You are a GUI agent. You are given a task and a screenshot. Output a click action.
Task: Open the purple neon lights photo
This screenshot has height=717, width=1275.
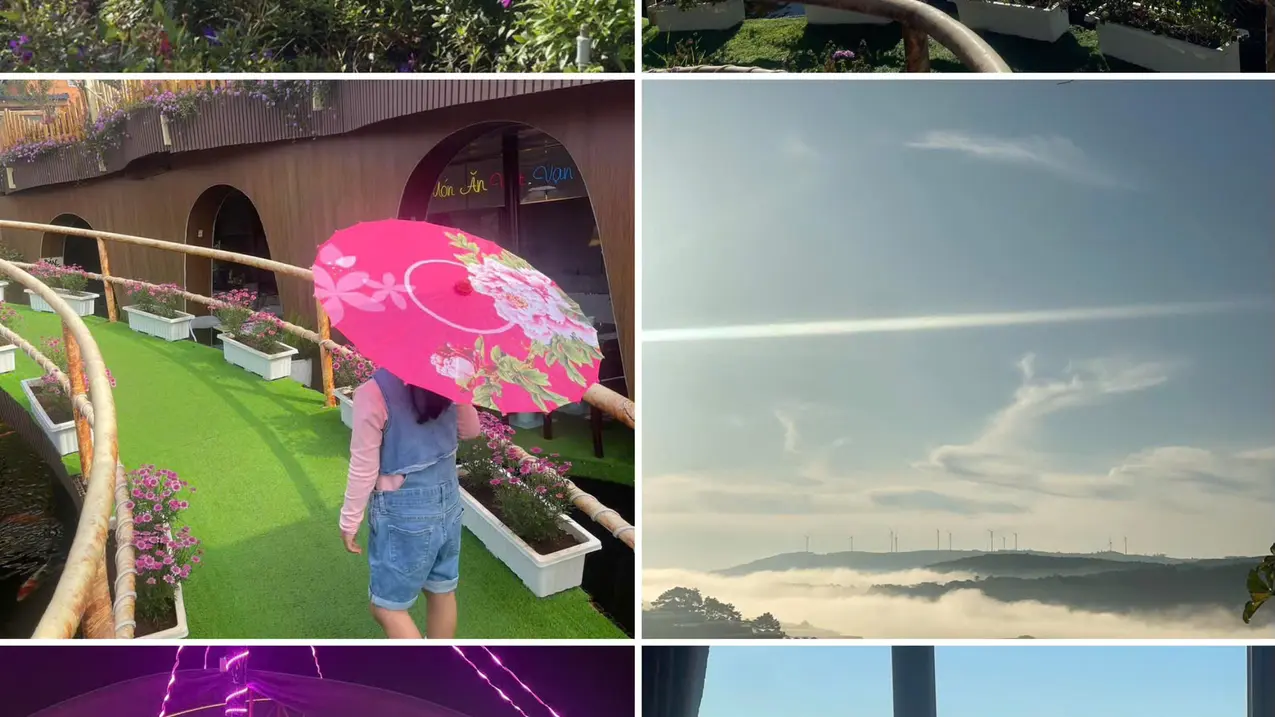point(317,682)
